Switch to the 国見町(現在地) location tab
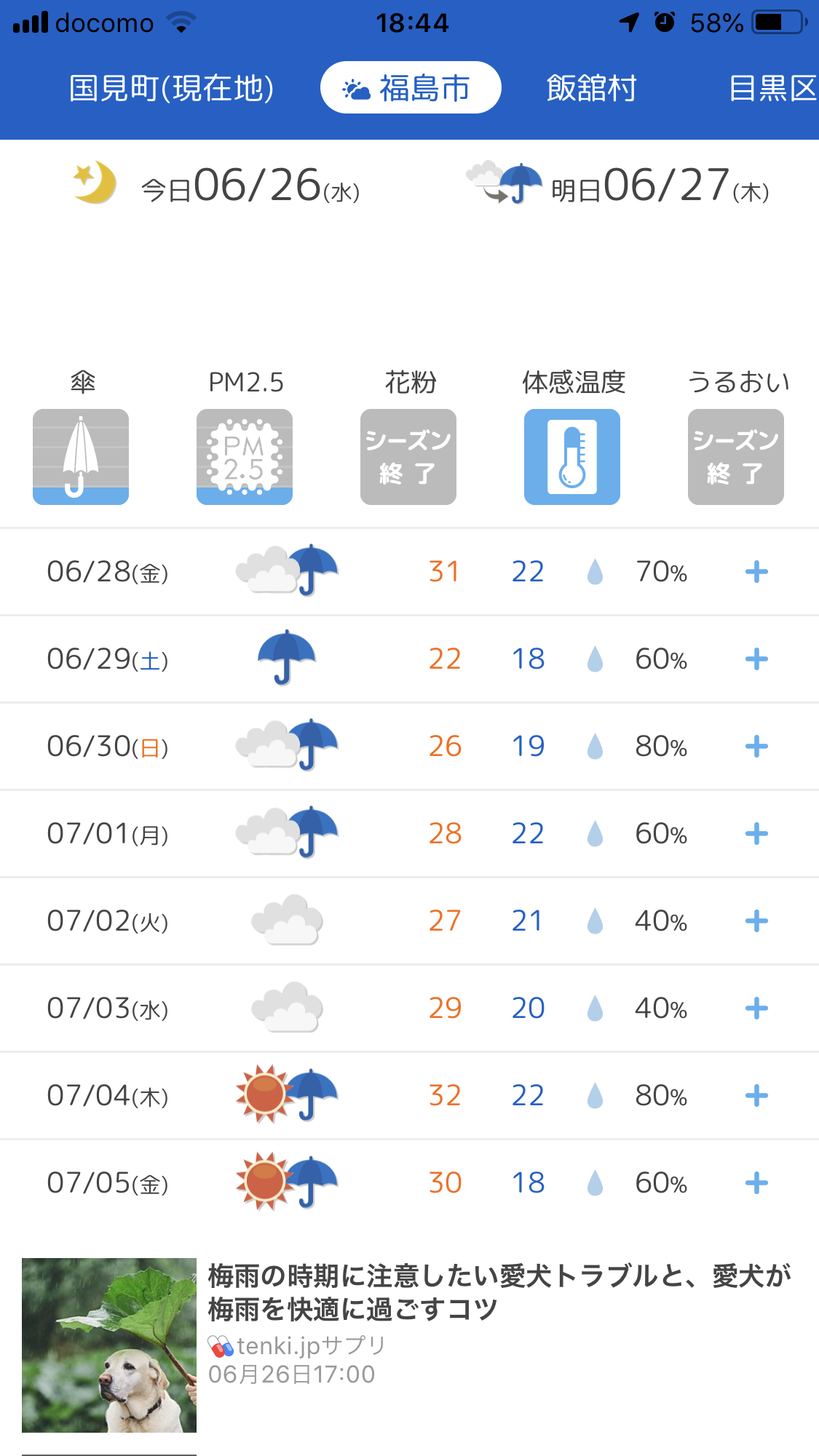The height and width of the screenshot is (1456, 819). coord(171,89)
